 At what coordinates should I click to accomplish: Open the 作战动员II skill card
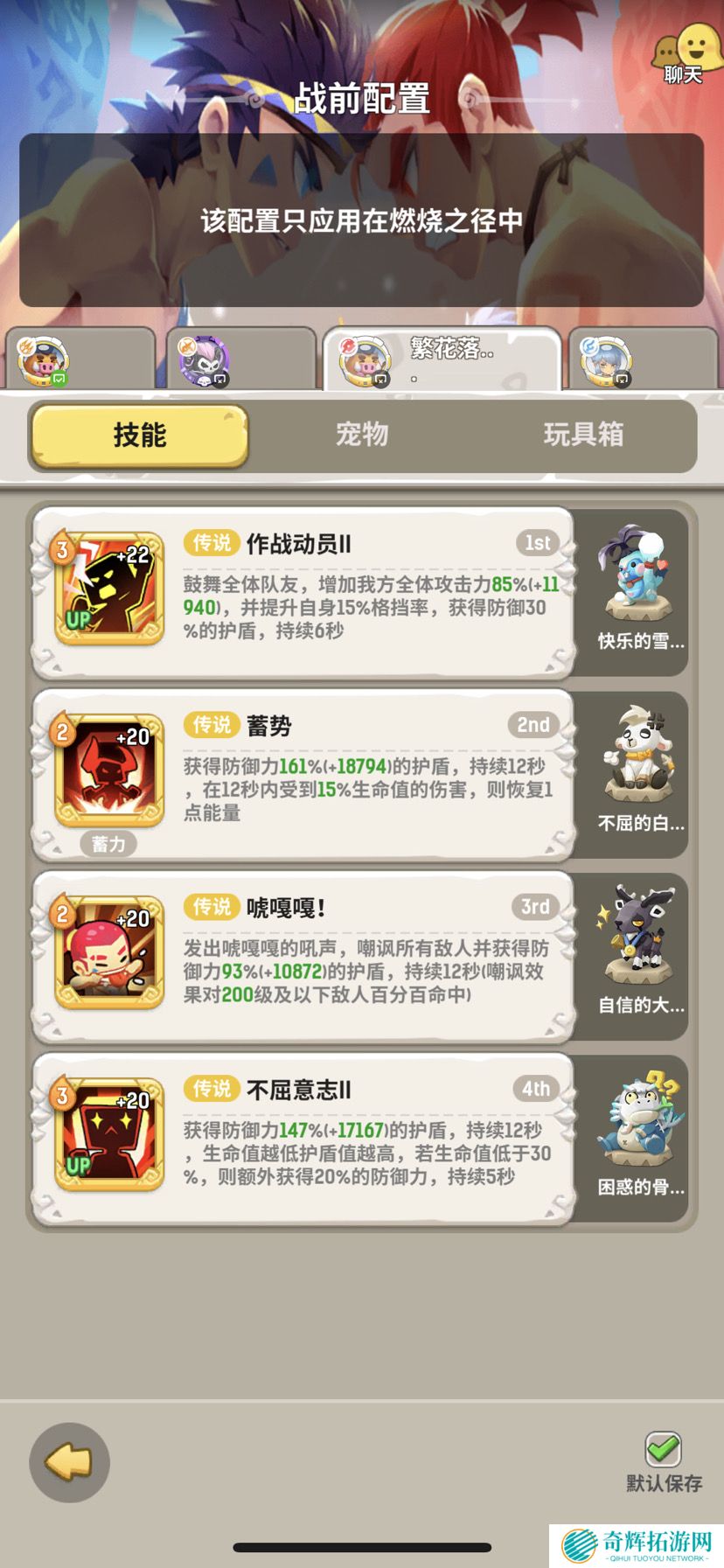point(302,592)
